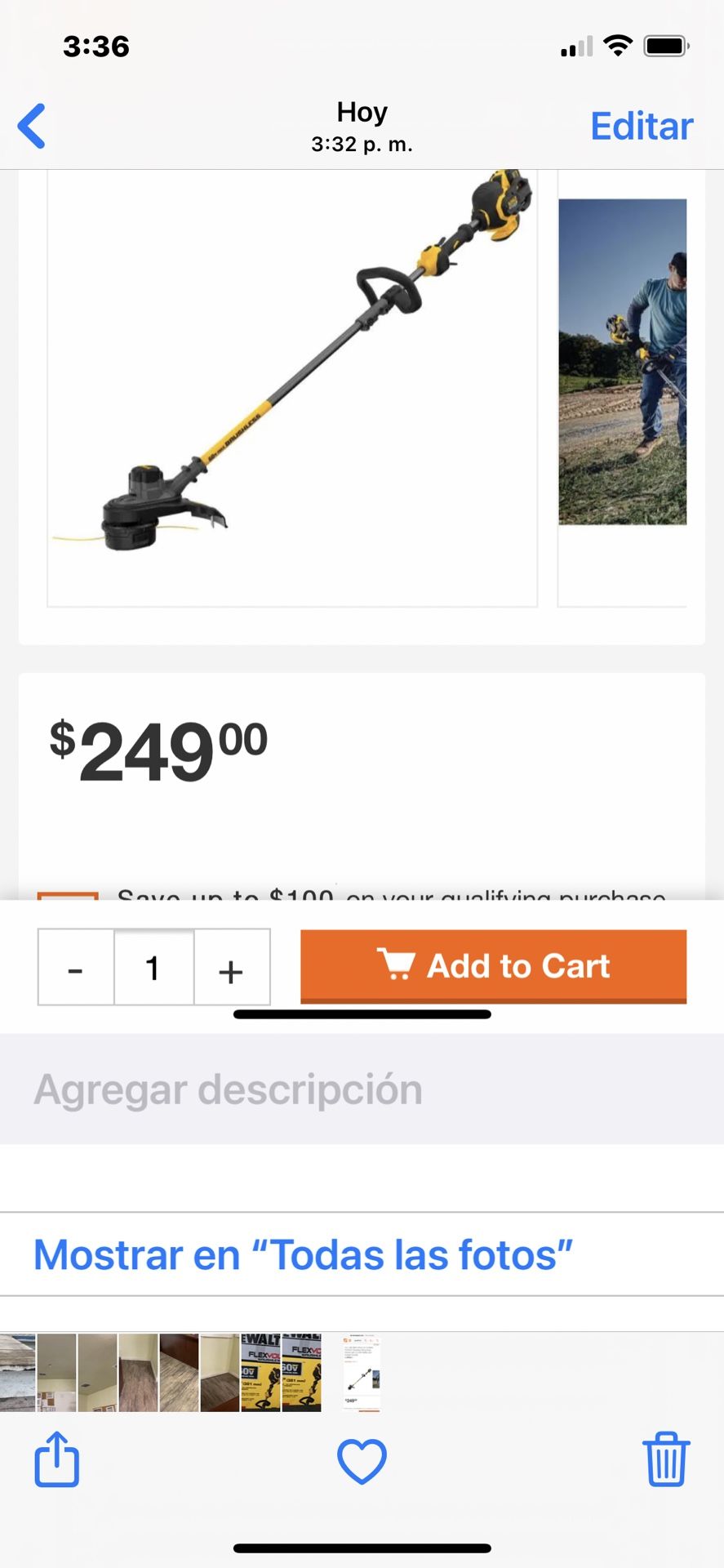Tap Editar to edit this photo

tap(642, 127)
